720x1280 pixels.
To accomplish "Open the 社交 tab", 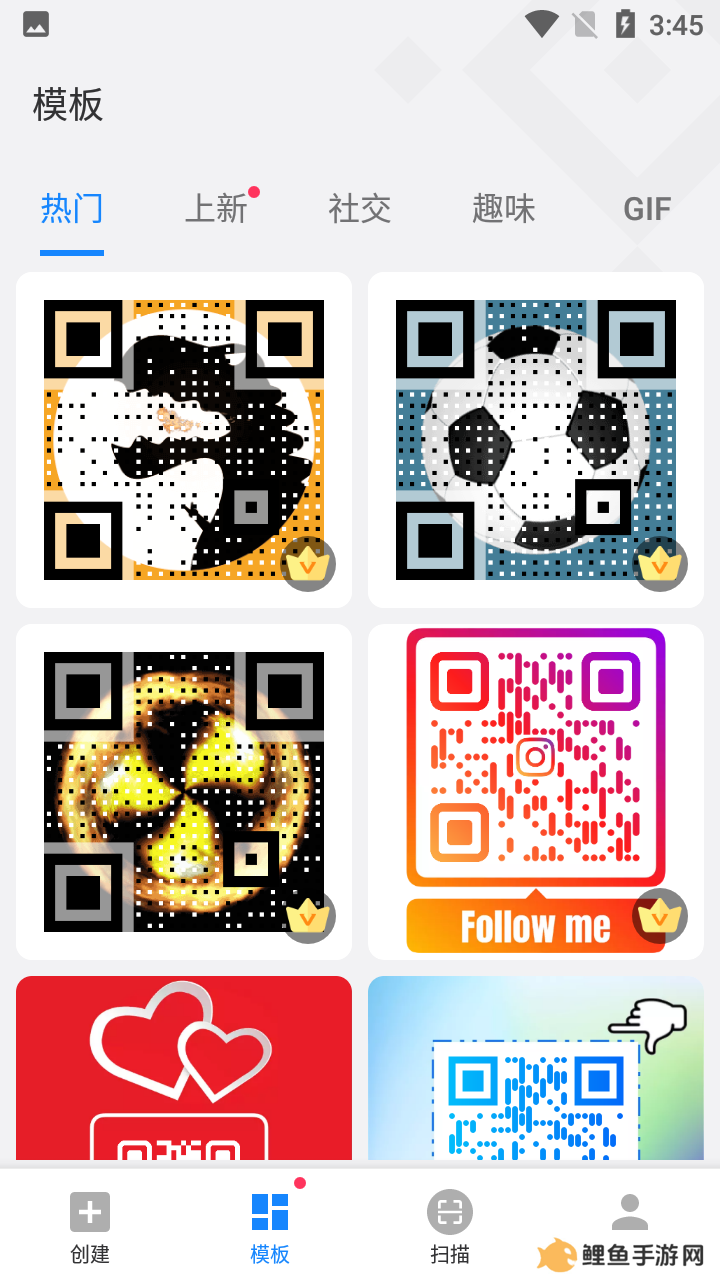I will [x=360, y=210].
